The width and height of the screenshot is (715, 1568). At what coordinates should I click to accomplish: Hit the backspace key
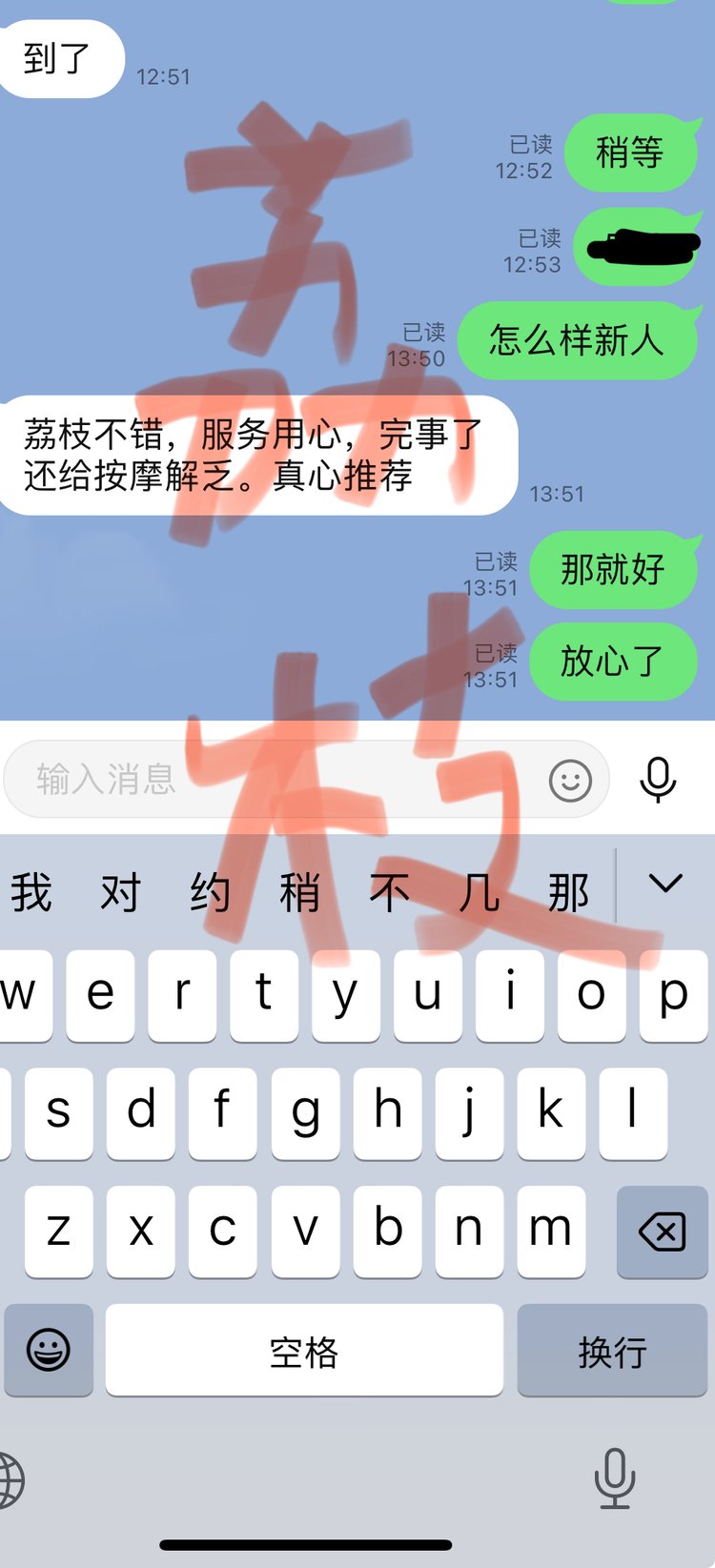[x=662, y=1232]
